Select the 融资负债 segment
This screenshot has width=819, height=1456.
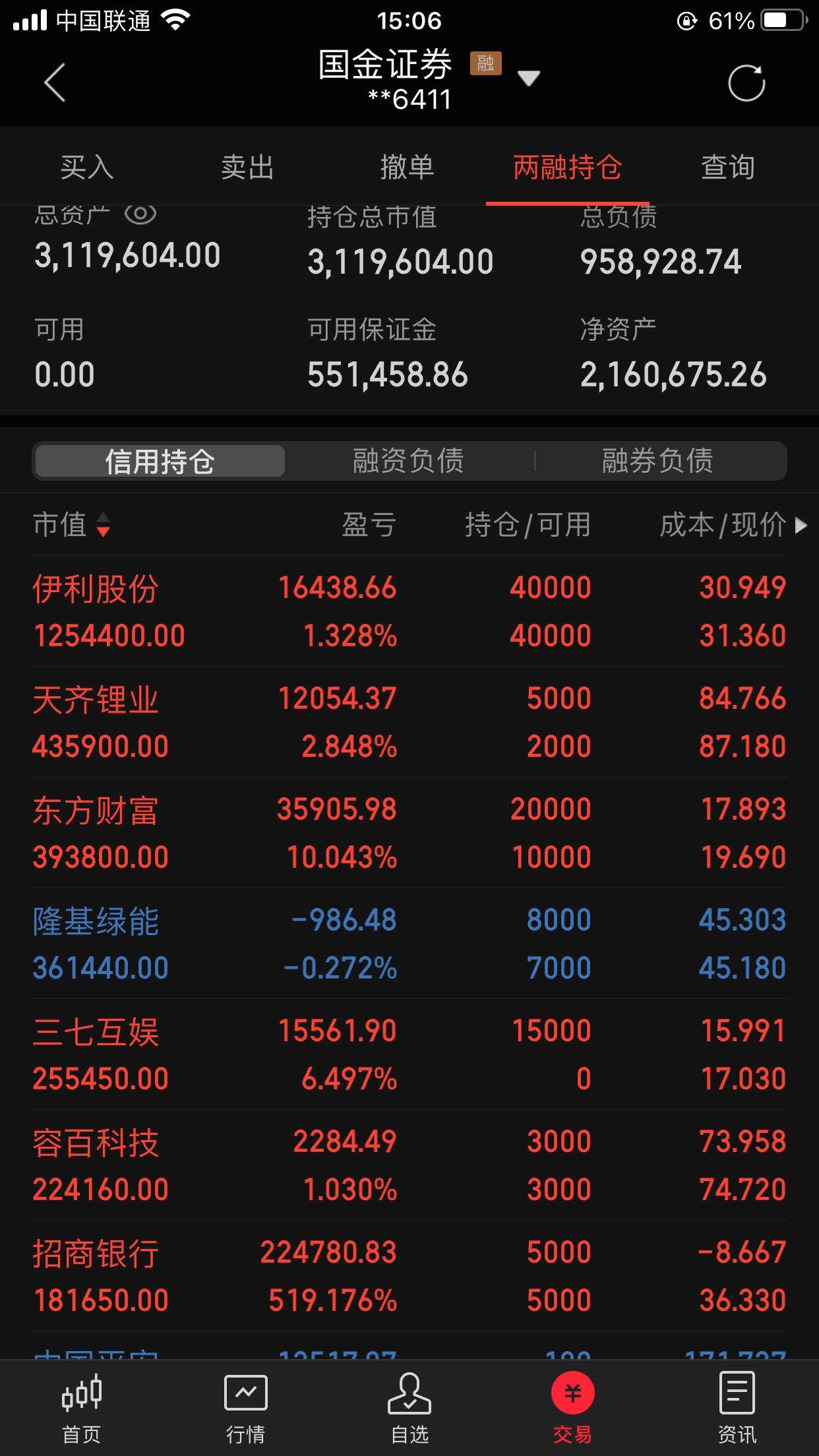click(408, 460)
